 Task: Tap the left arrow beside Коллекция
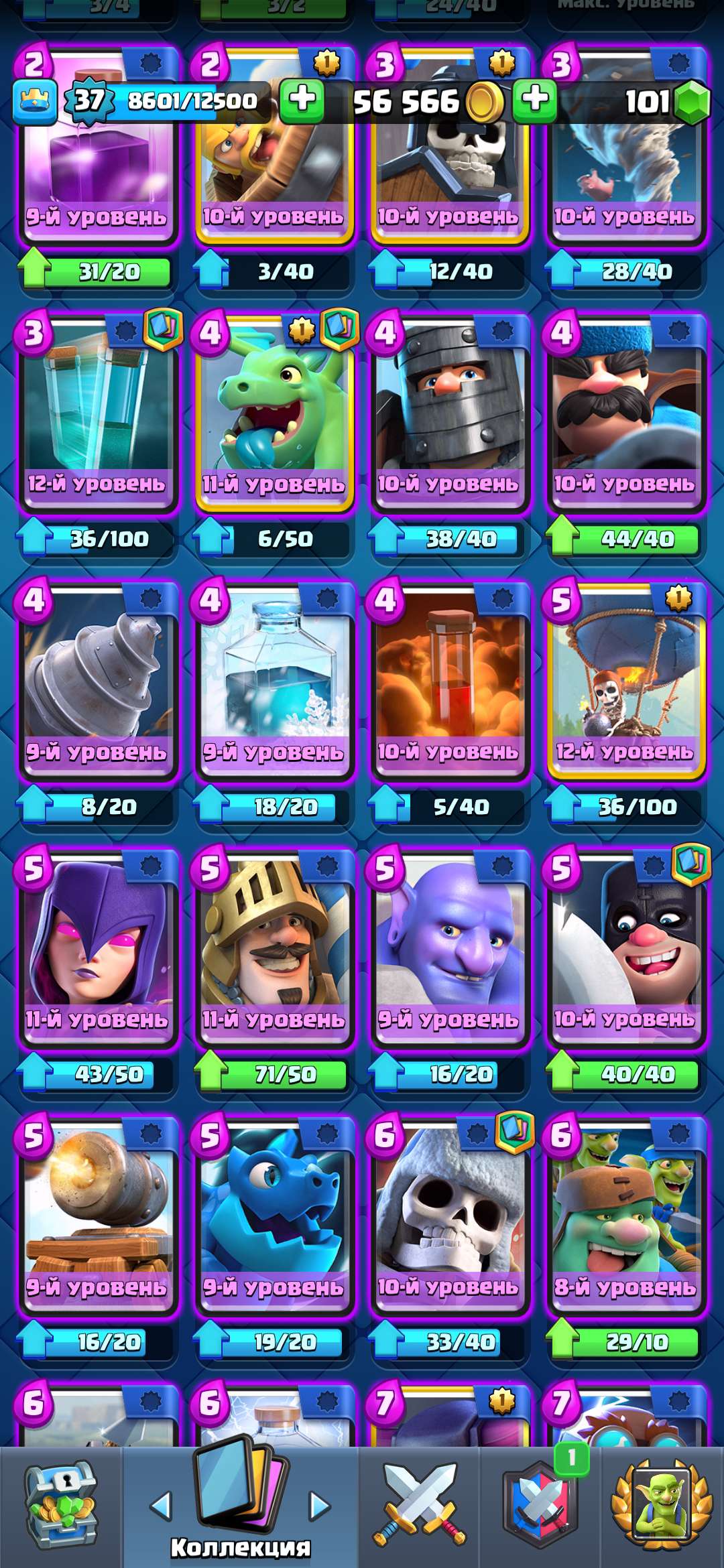[x=160, y=1506]
